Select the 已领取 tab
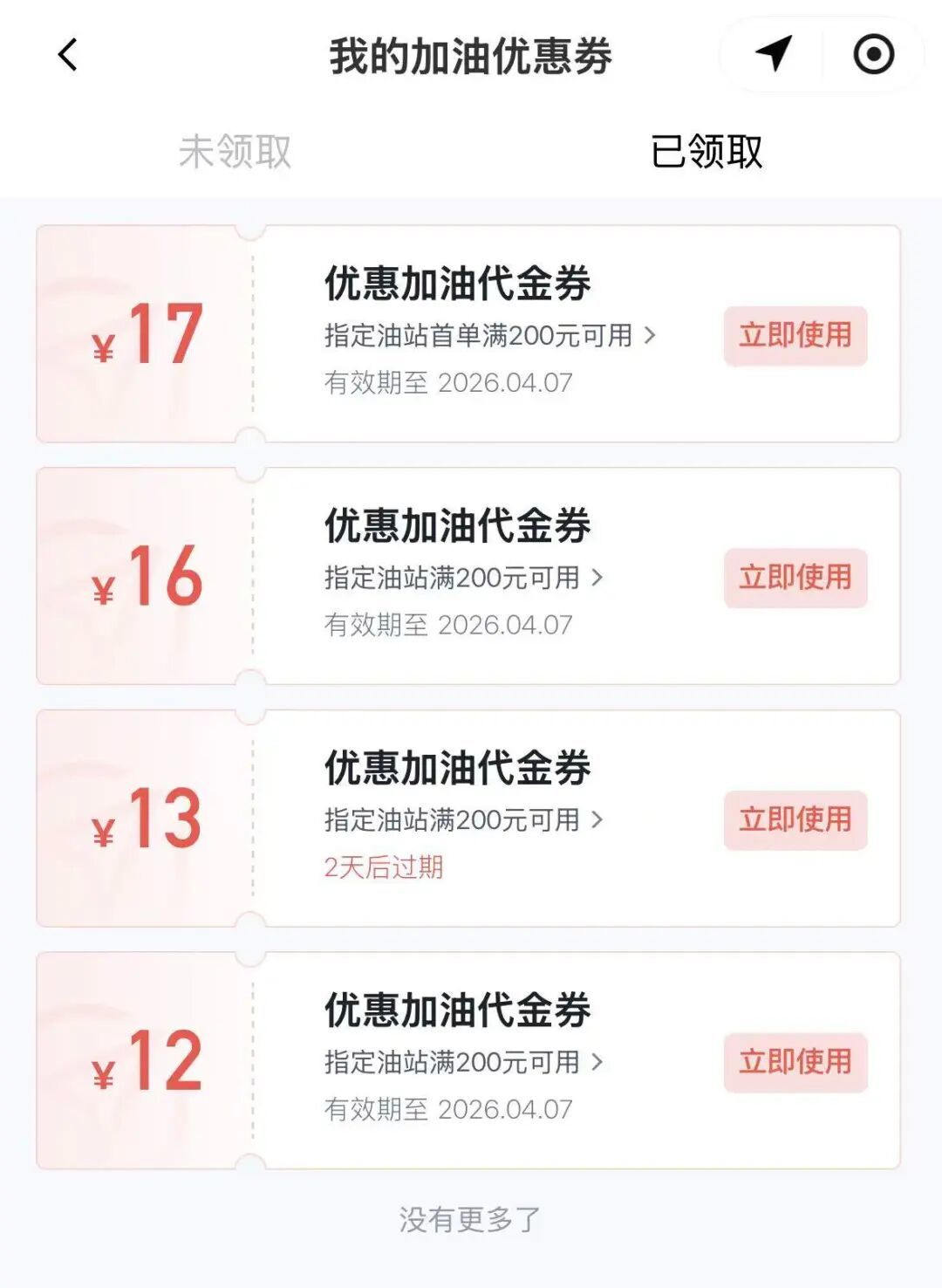Image resolution: width=942 pixels, height=1288 pixels. [706, 152]
